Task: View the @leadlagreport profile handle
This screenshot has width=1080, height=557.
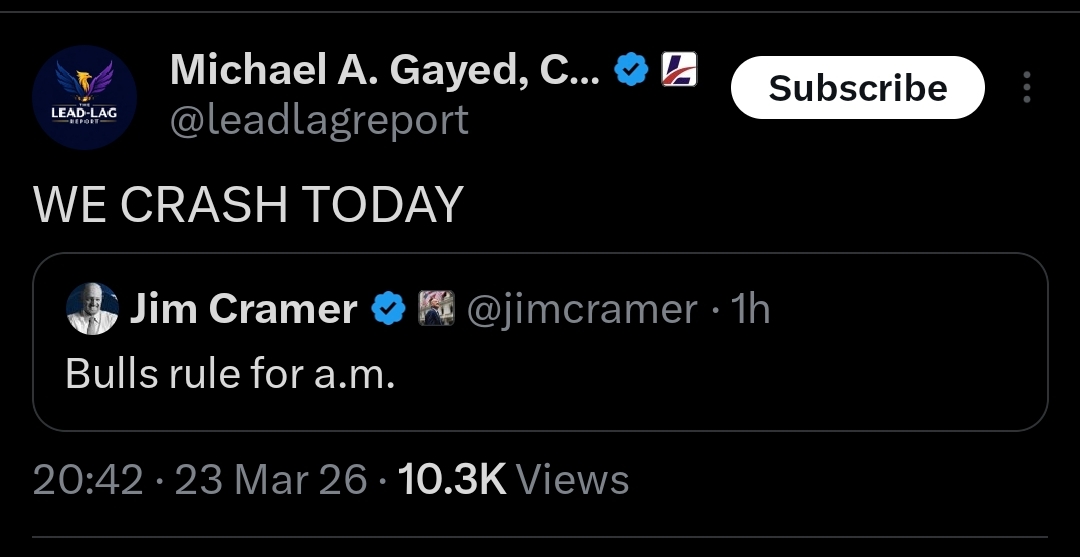Action: click(x=319, y=120)
